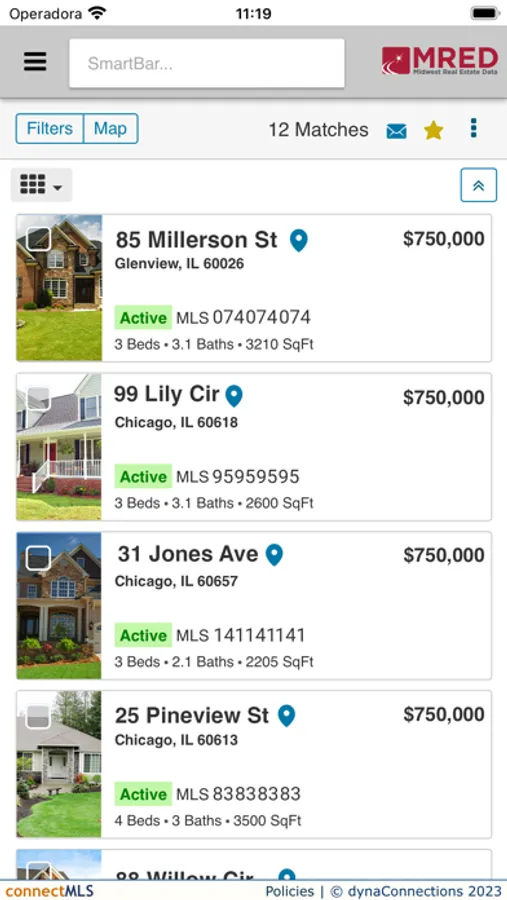Select checkbox on 85 Millerson St
The width and height of the screenshot is (507, 900).
(x=38, y=239)
